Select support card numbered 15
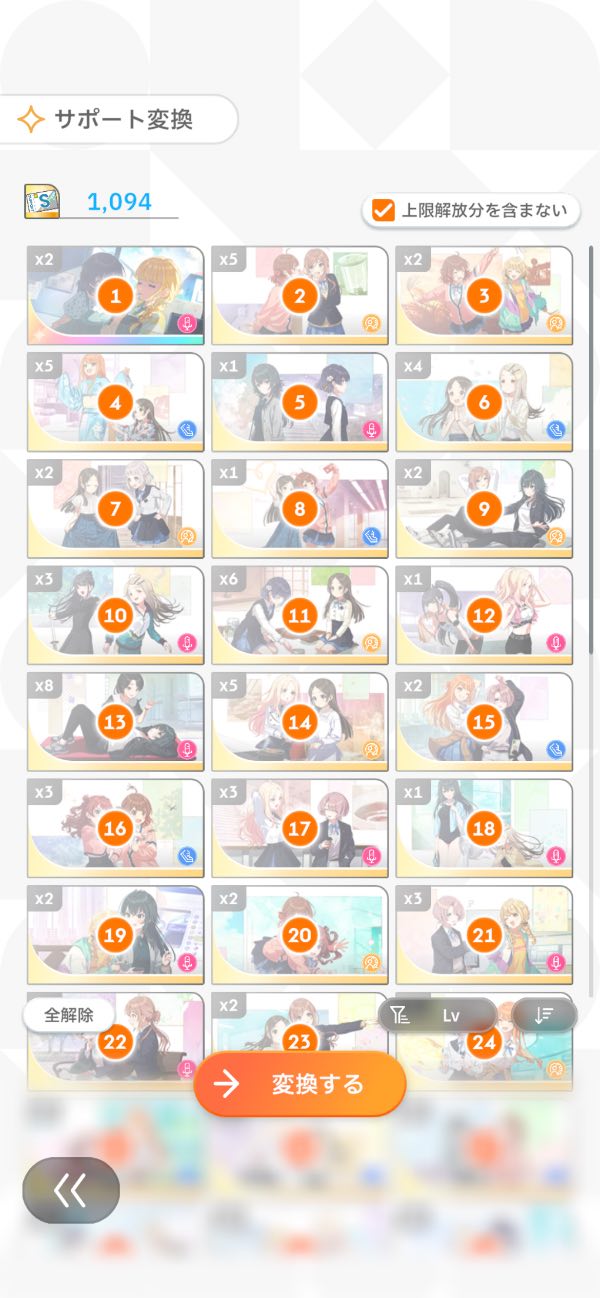Viewport: 600px width, 1298px height. (484, 722)
